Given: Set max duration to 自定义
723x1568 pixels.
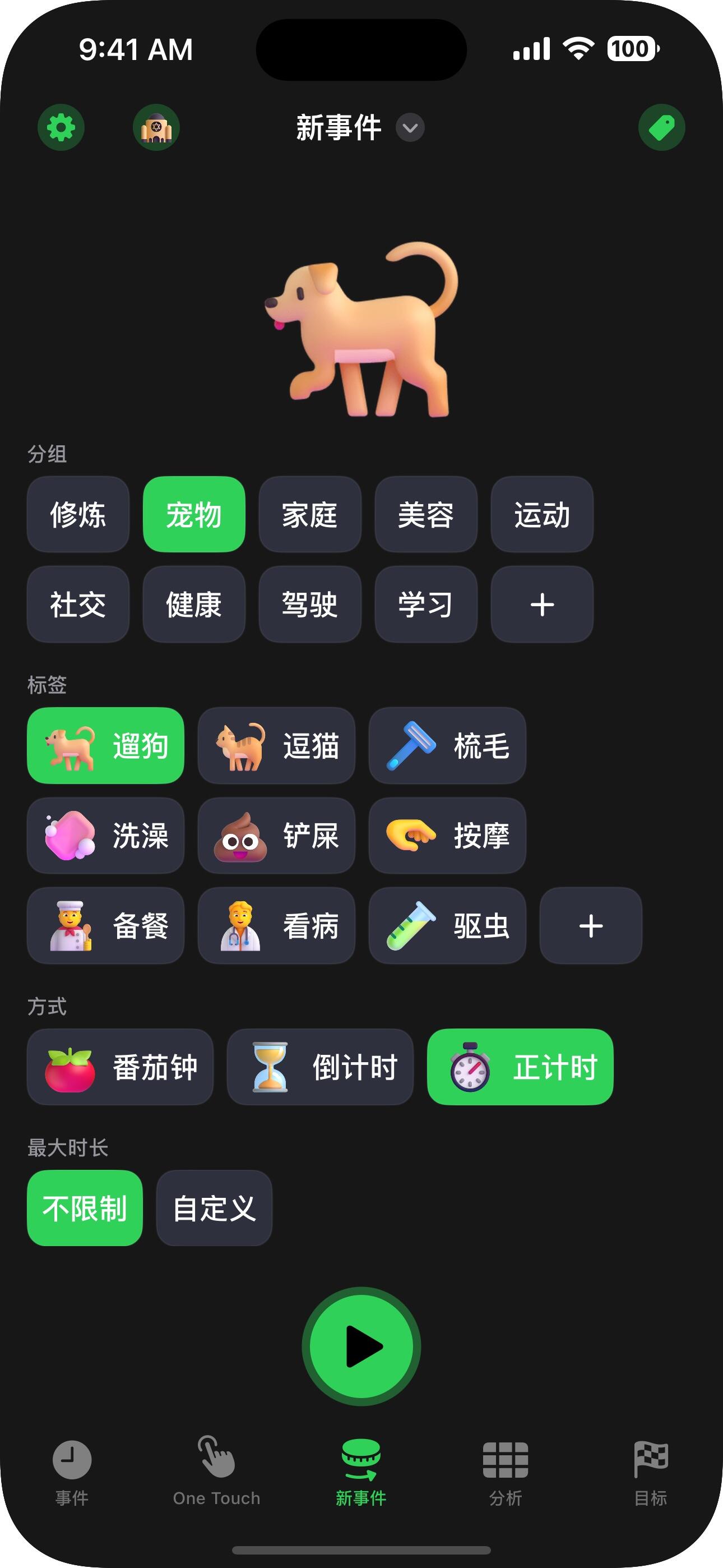Looking at the screenshot, I should tap(214, 1209).
